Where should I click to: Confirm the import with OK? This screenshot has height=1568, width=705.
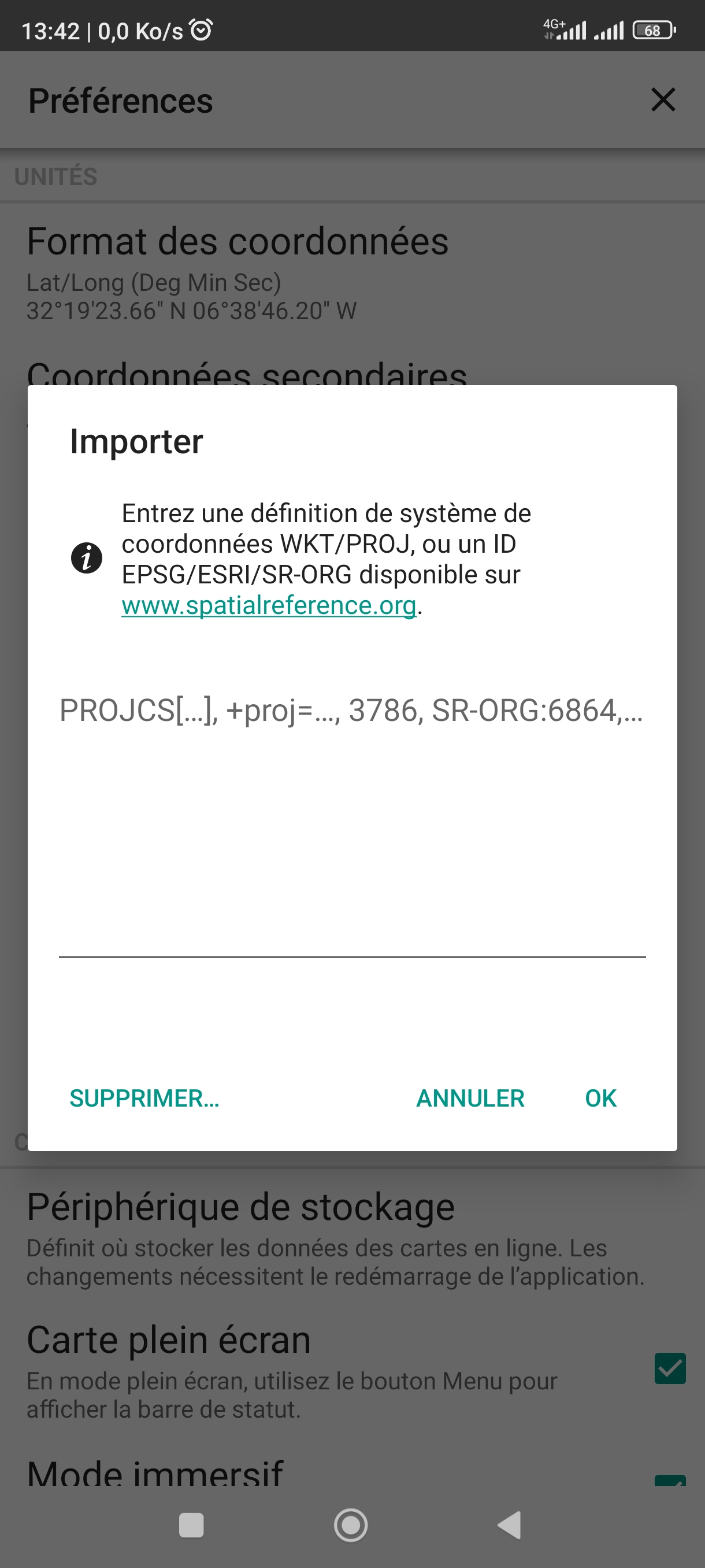click(x=600, y=1098)
